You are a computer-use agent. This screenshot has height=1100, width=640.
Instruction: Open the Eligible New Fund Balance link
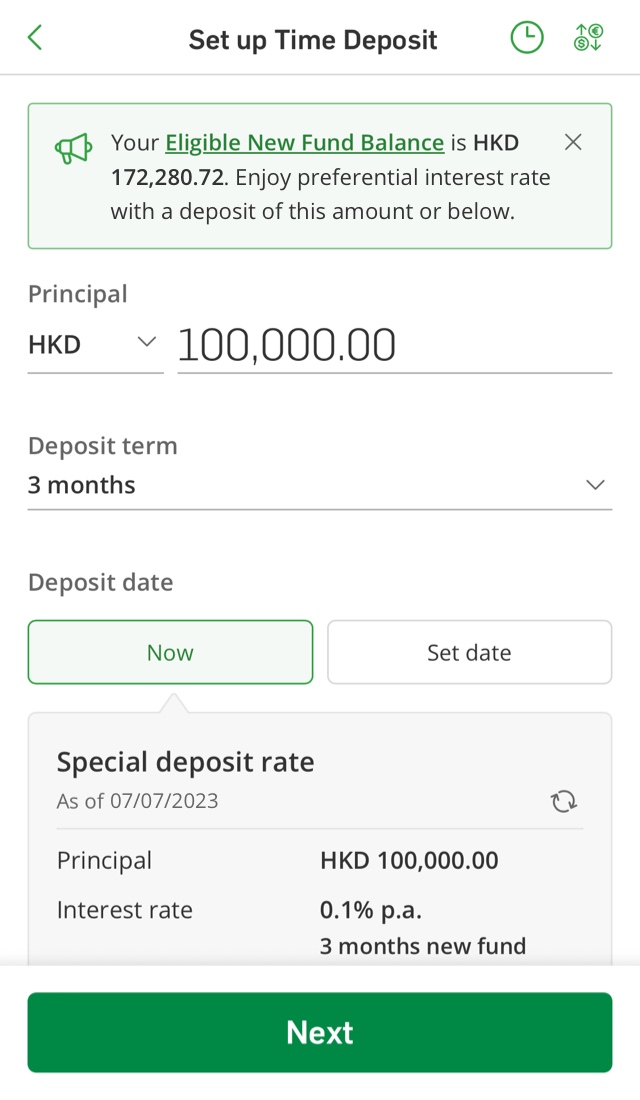click(305, 142)
